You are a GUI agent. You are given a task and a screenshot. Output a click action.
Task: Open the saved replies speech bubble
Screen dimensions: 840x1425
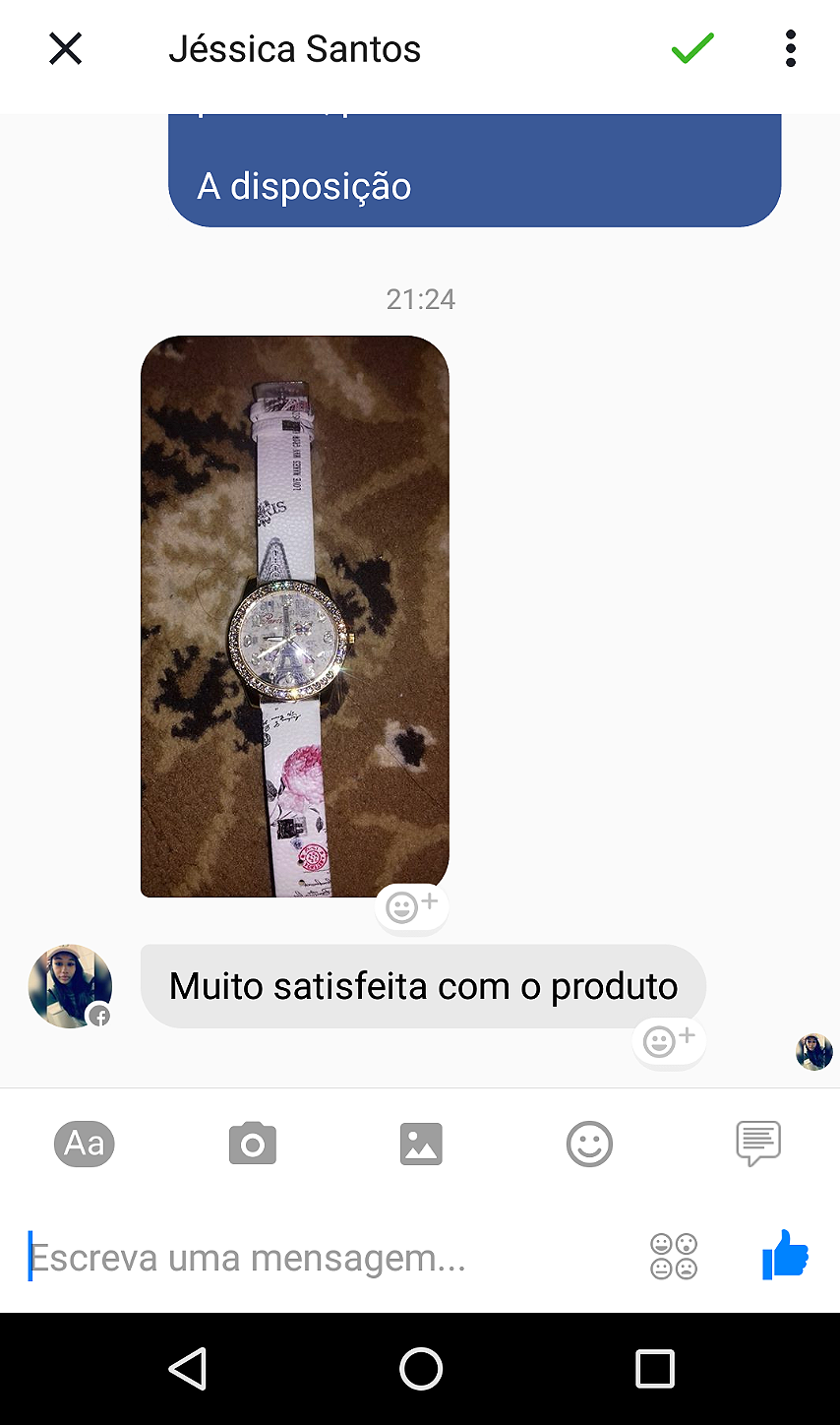pyautogui.click(x=757, y=1144)
